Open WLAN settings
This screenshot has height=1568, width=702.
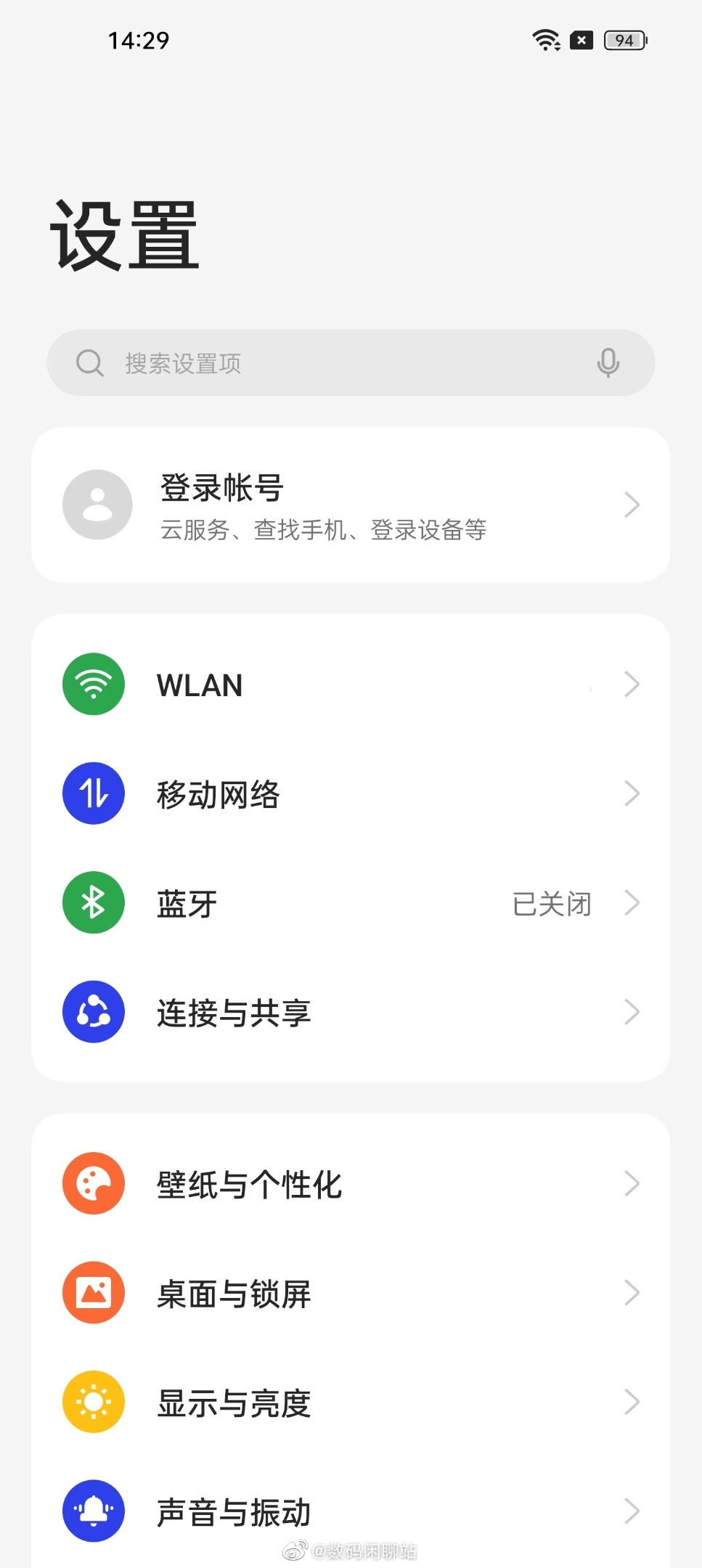click(351, 685)
